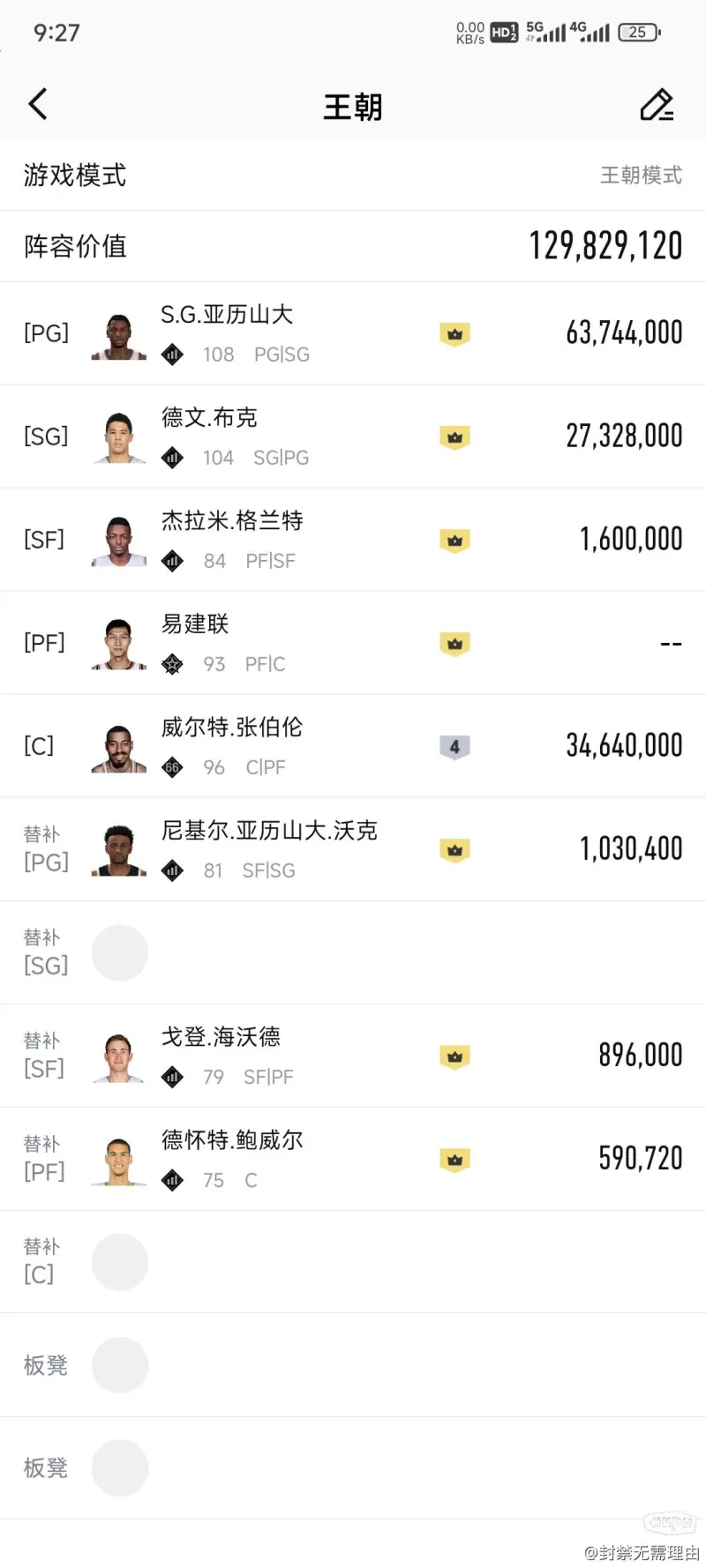This screenshot has height=1568, width=706.
Task: Tap the empty 替补 C slot
Action: tap(120, 1262)
